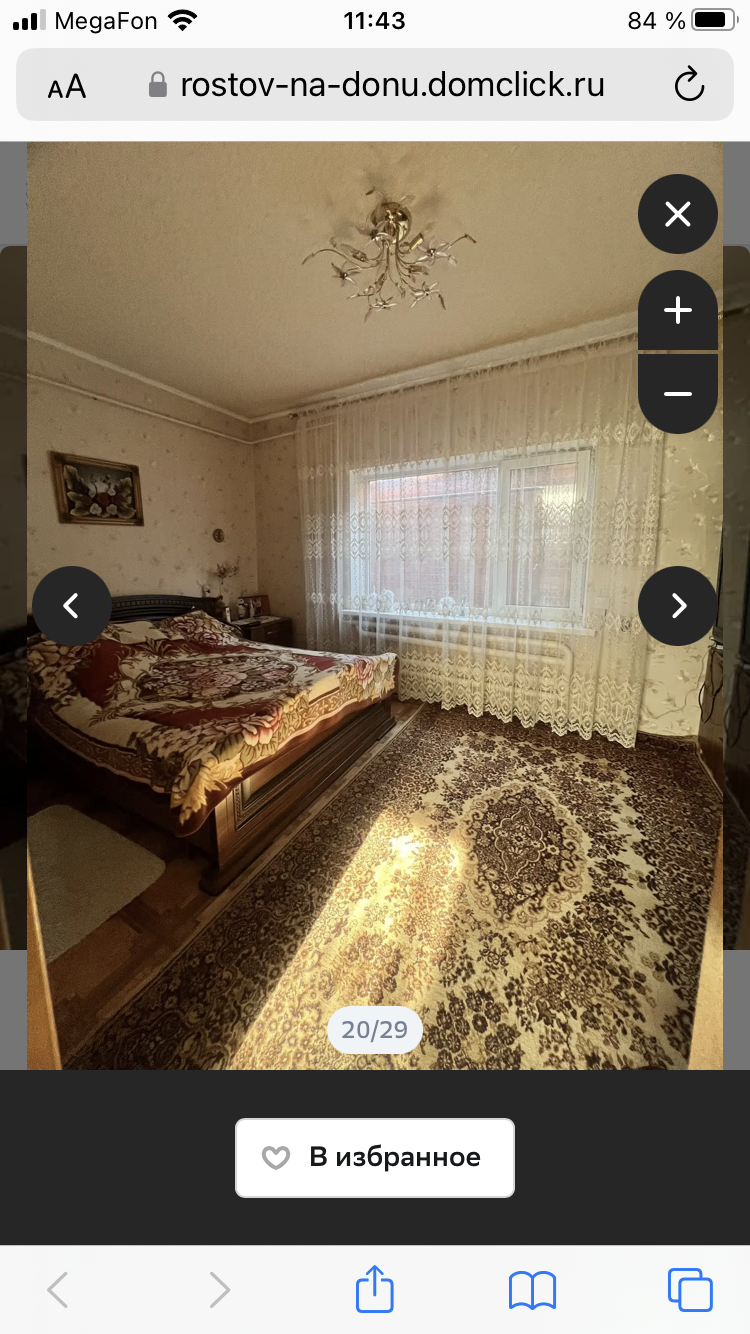This screenshot has height=1334, width=750.
Task: Zoom in on the photo
Action: (x=678, y=311)
